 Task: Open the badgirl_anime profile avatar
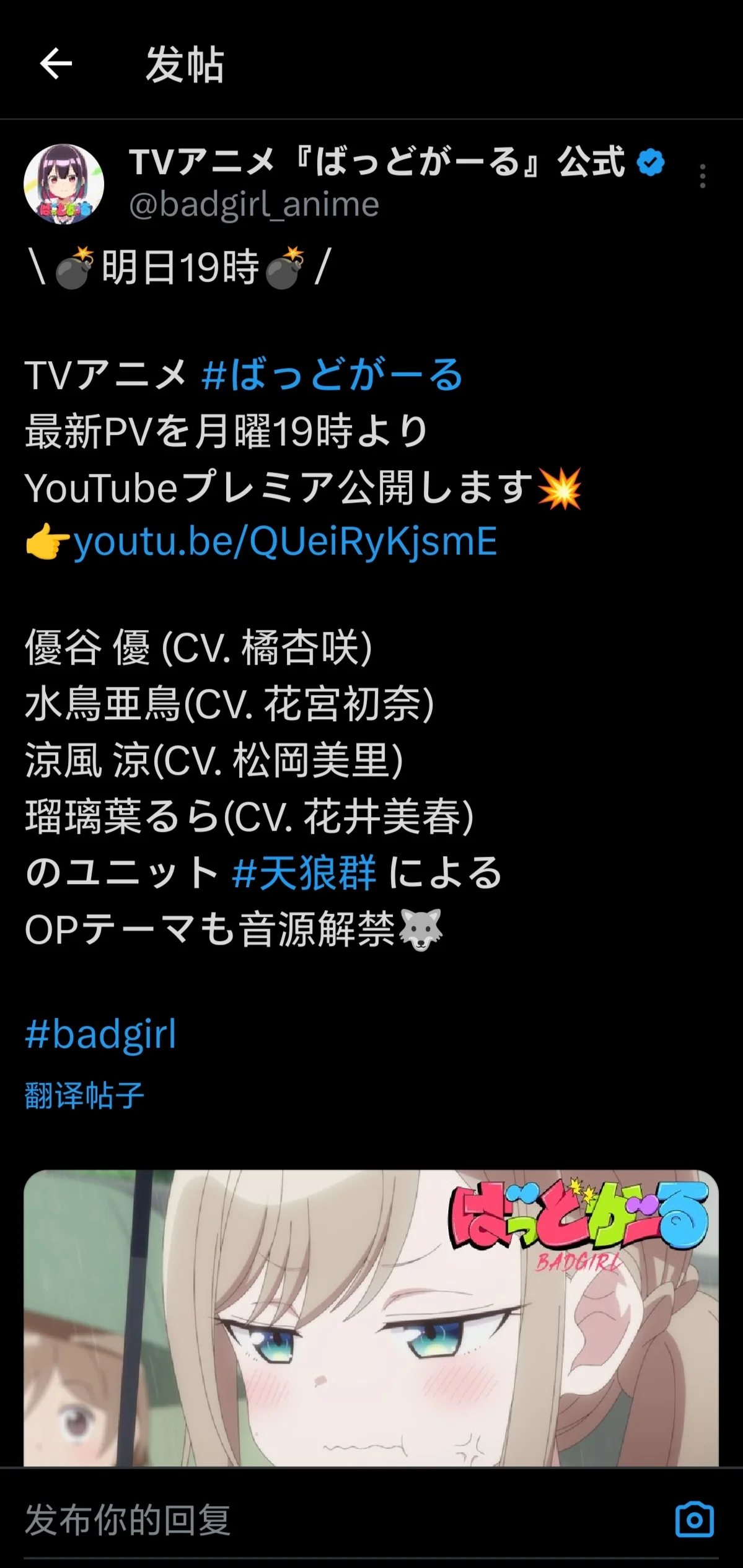pyautogui.click(x=64, y=184)
